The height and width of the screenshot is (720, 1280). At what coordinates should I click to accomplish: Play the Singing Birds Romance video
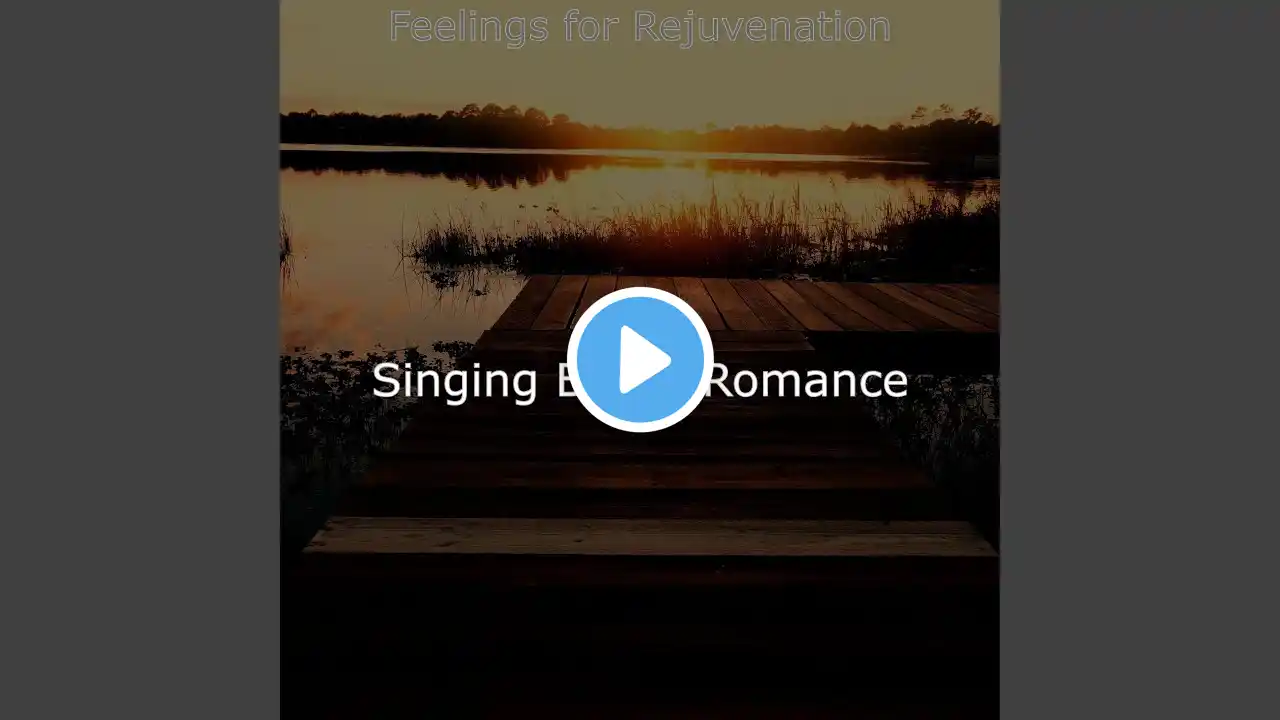click(640, 360)
